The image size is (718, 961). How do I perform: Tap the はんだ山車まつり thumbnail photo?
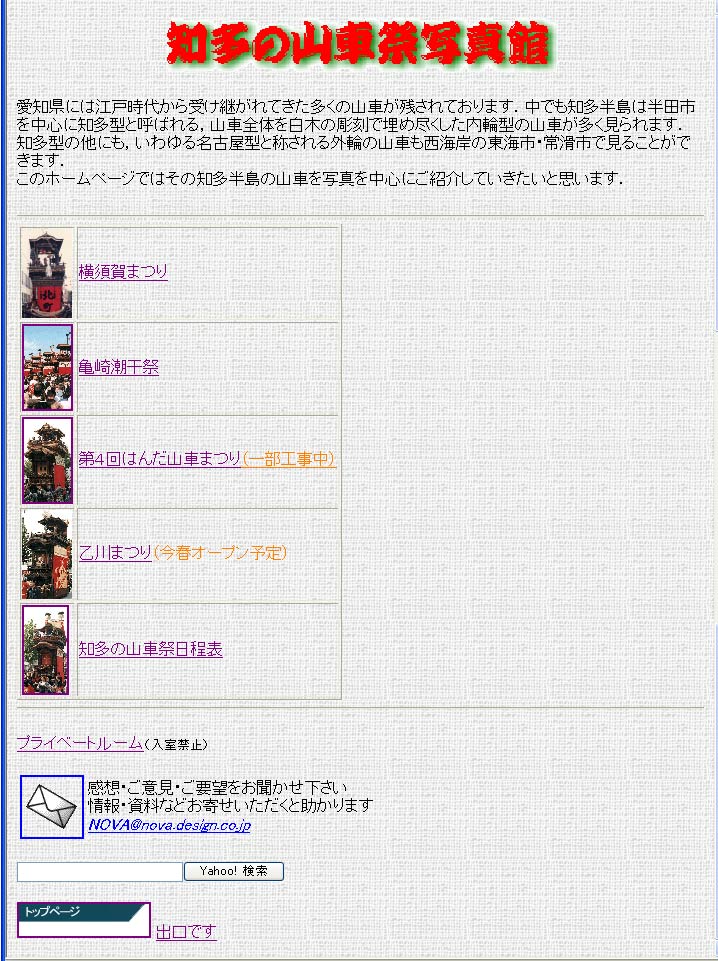(x=48, y=460)
